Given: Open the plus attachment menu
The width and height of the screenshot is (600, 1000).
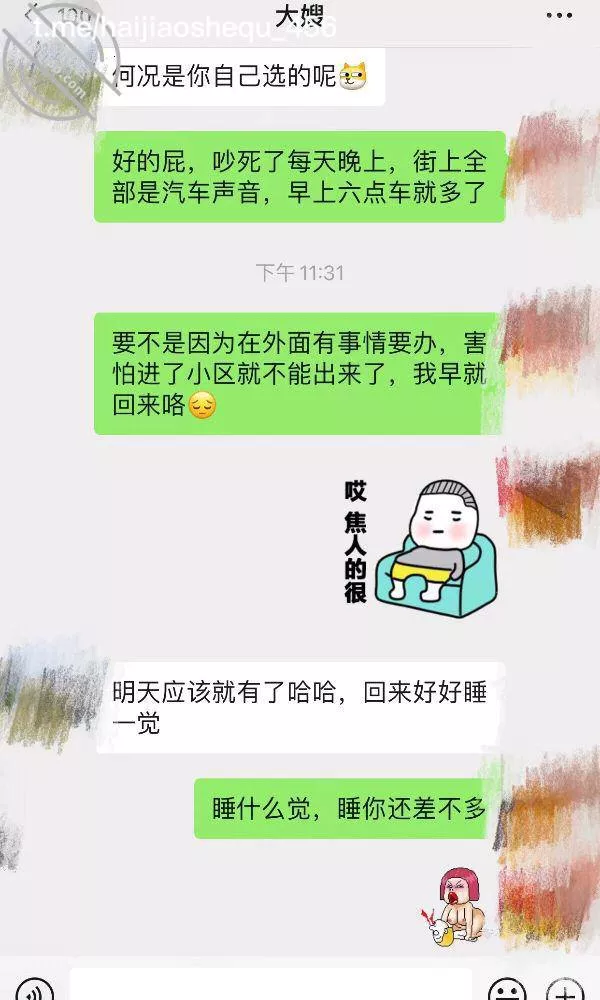Looking at the screenshot, I should 565,990.
